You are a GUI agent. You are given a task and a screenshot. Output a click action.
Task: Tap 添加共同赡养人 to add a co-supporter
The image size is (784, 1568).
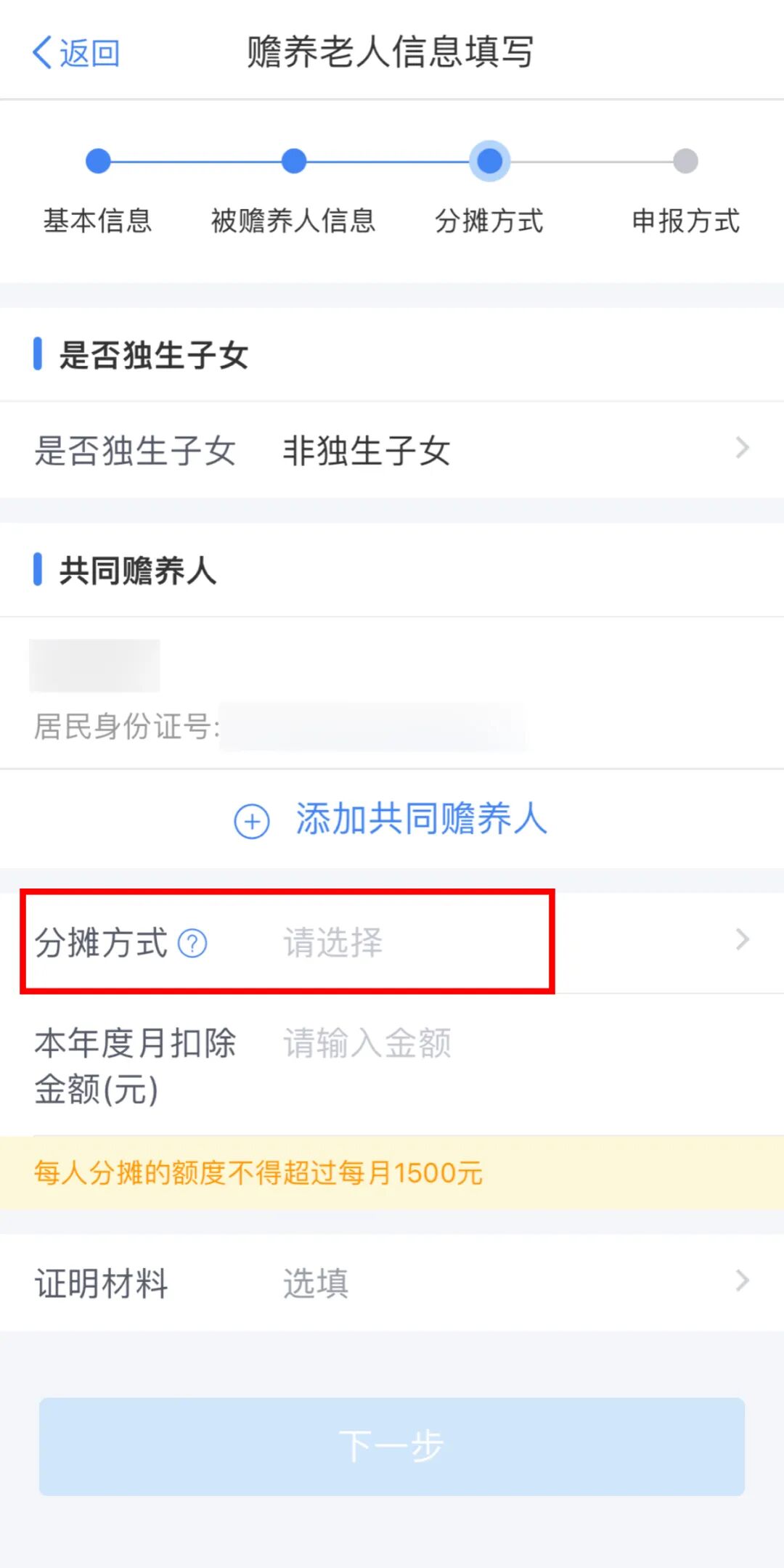click(x=392, y=820)
